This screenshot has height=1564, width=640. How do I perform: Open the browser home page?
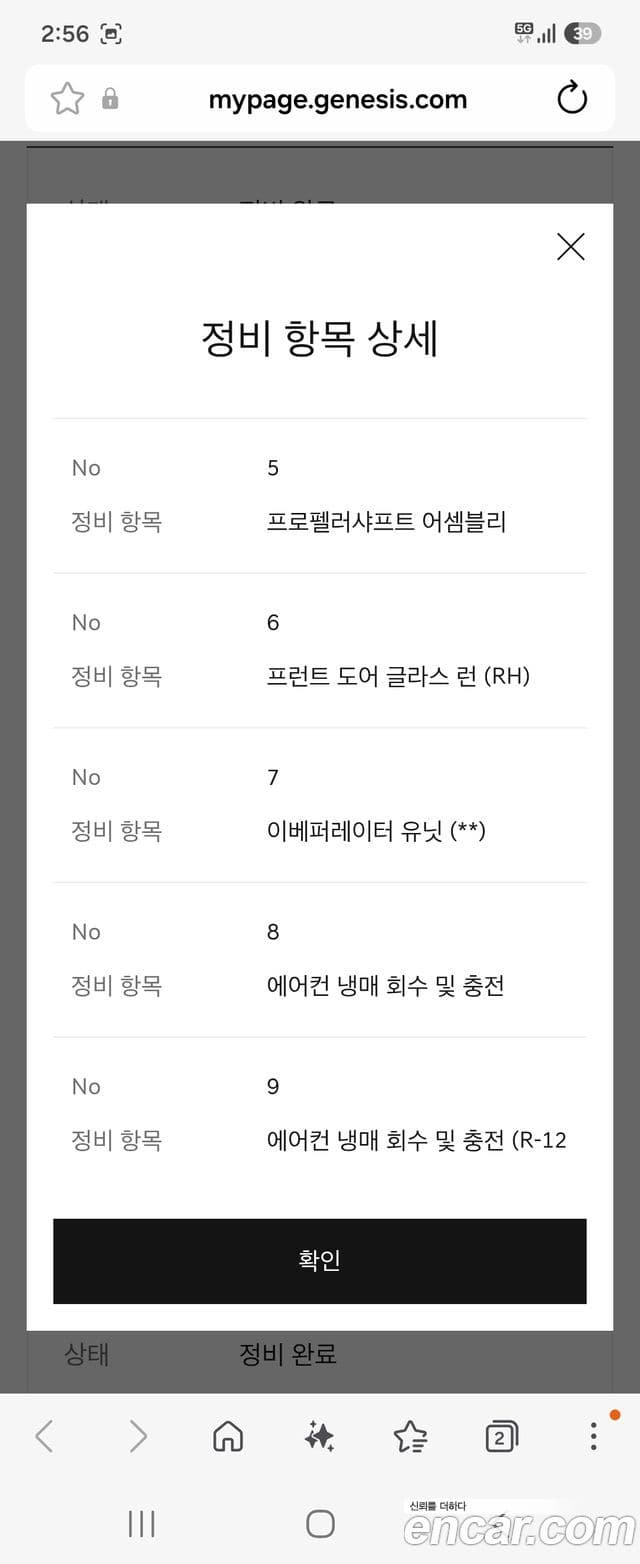click(228, 1437)
